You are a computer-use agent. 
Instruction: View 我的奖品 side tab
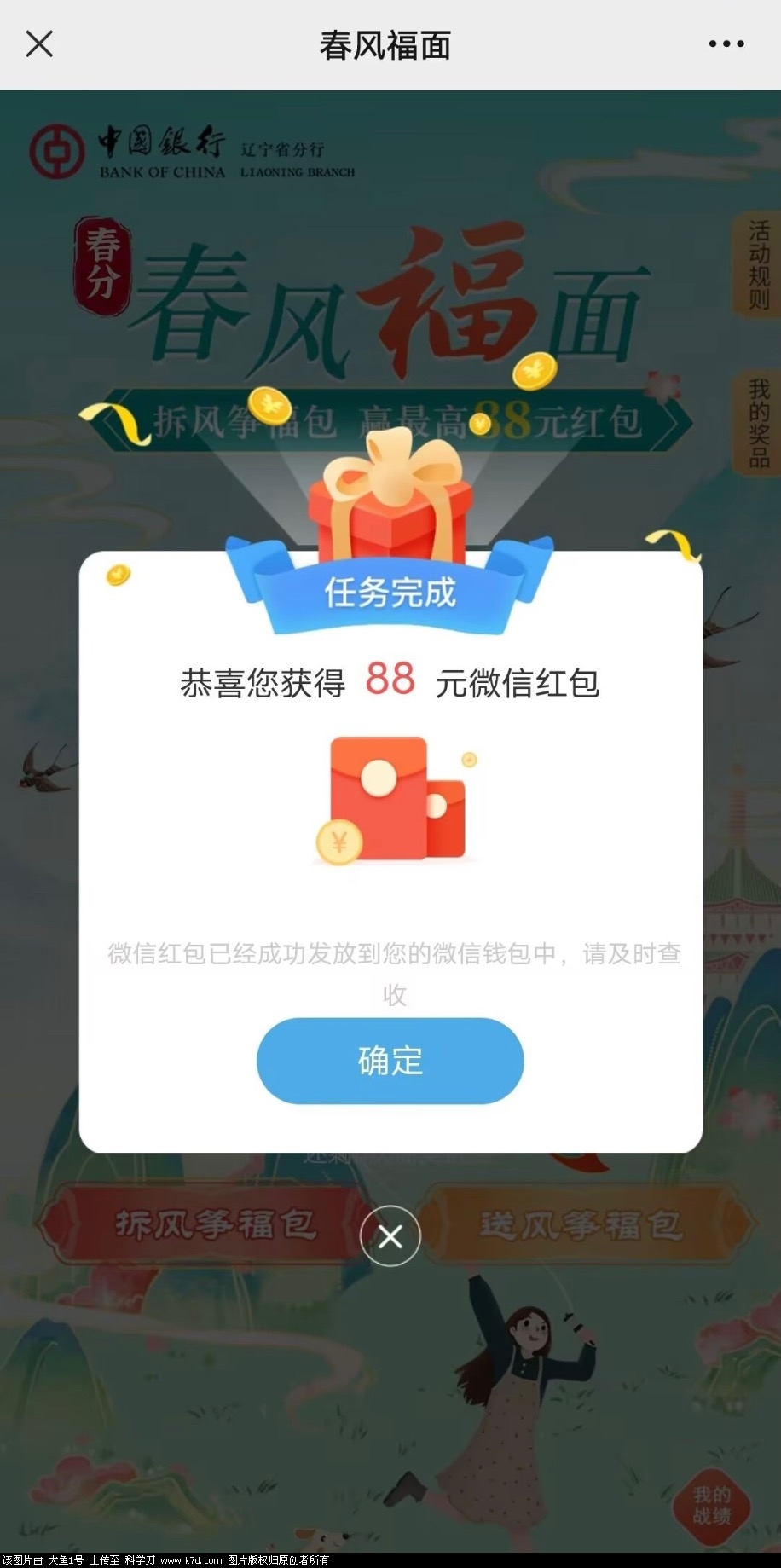point(758,424)
